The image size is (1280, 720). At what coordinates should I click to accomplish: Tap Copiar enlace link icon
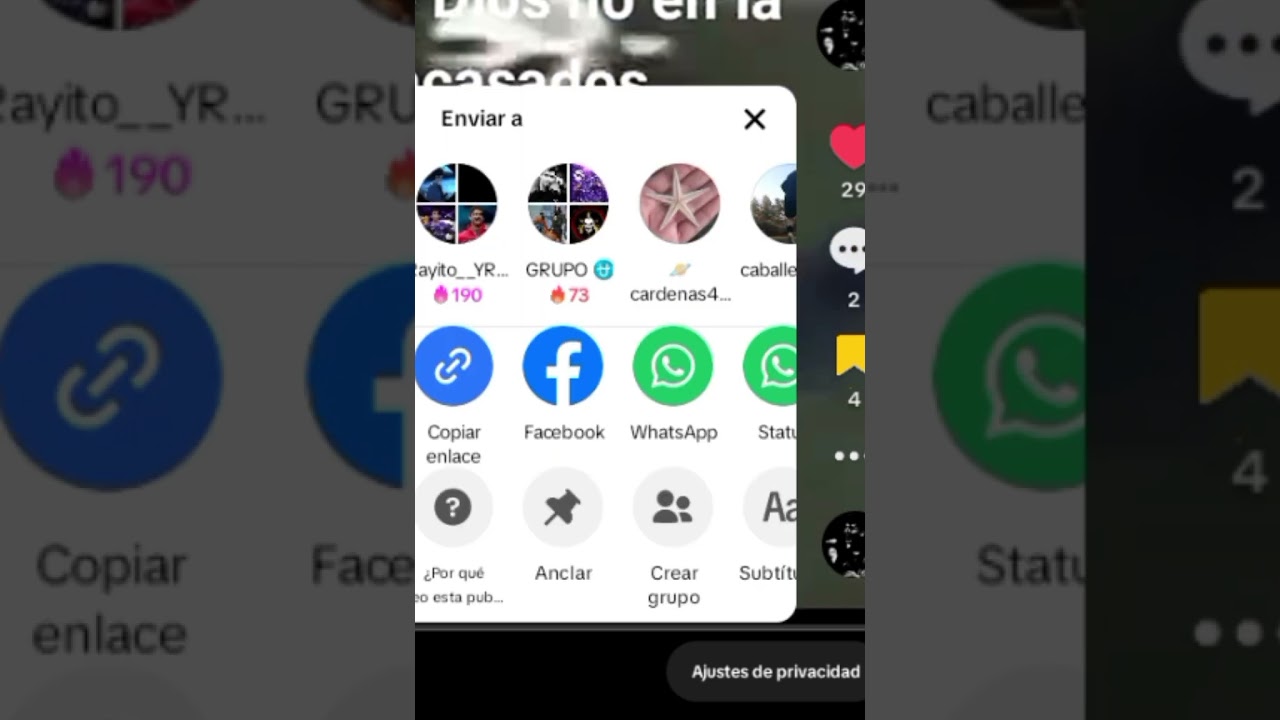click(454, 366)
